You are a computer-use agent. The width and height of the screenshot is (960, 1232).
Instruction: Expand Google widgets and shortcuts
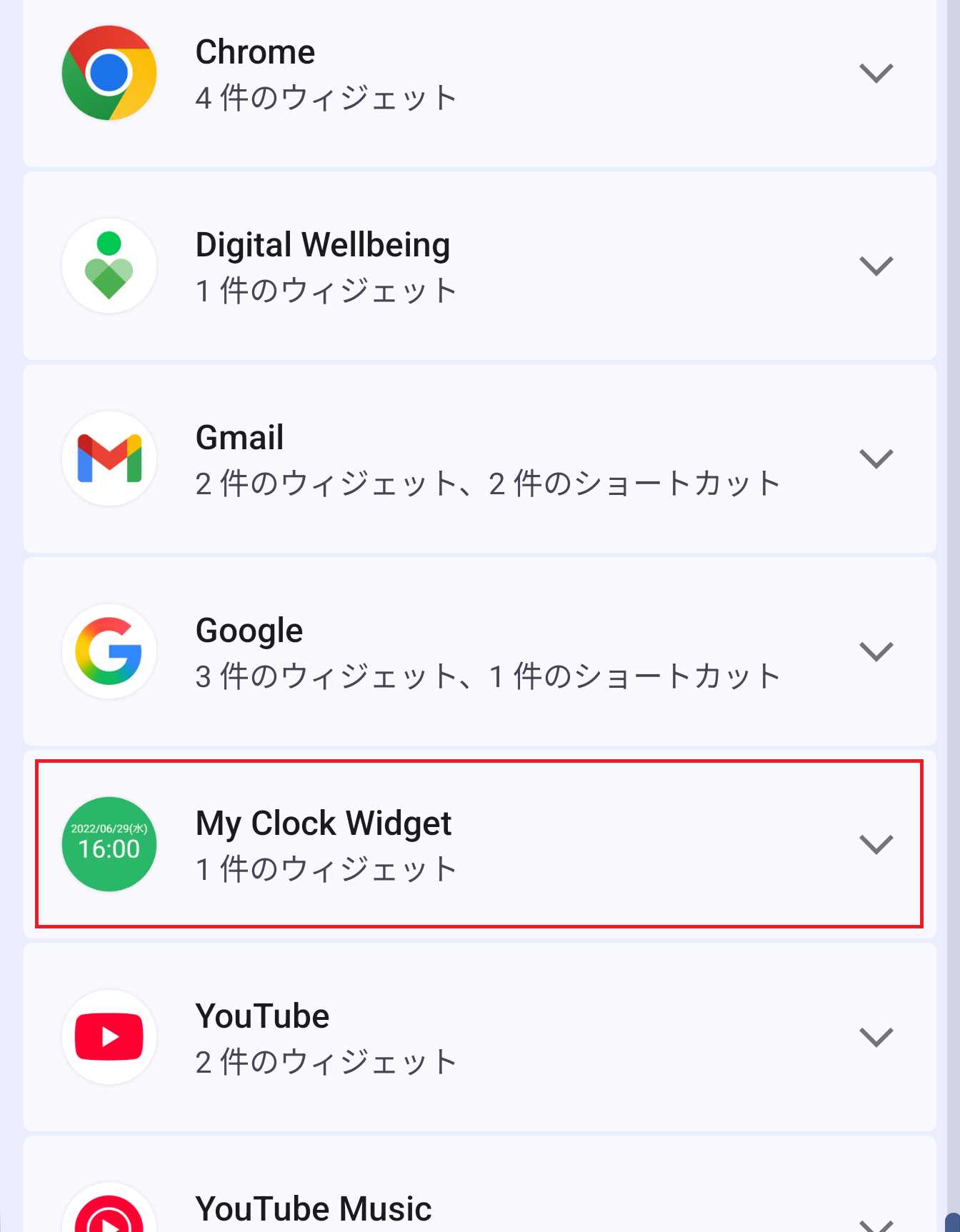(x=876, y=651)
